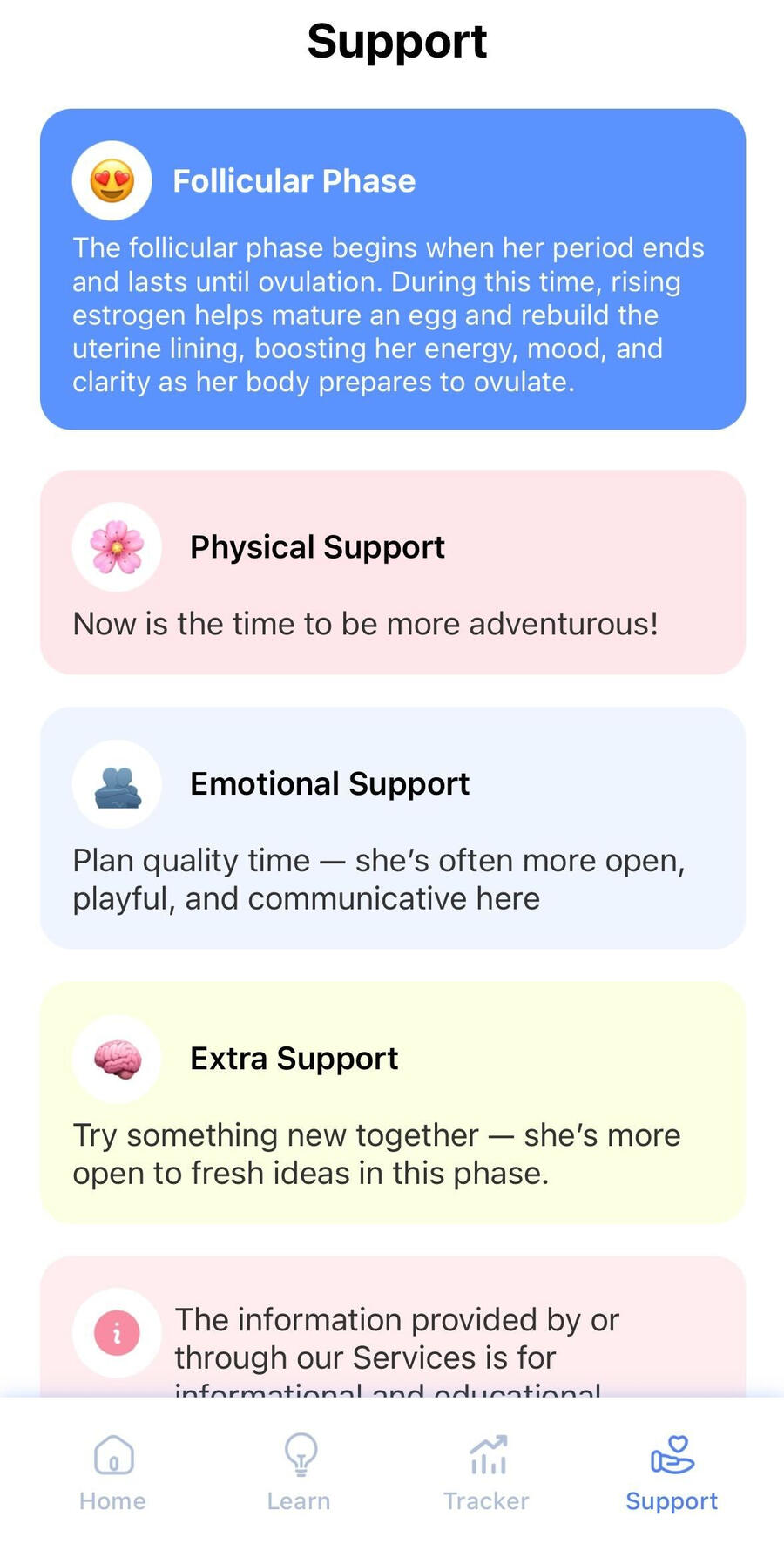The image size is (784, 1564).
Task: Select the Support tab
Action: coord(672,1472)
